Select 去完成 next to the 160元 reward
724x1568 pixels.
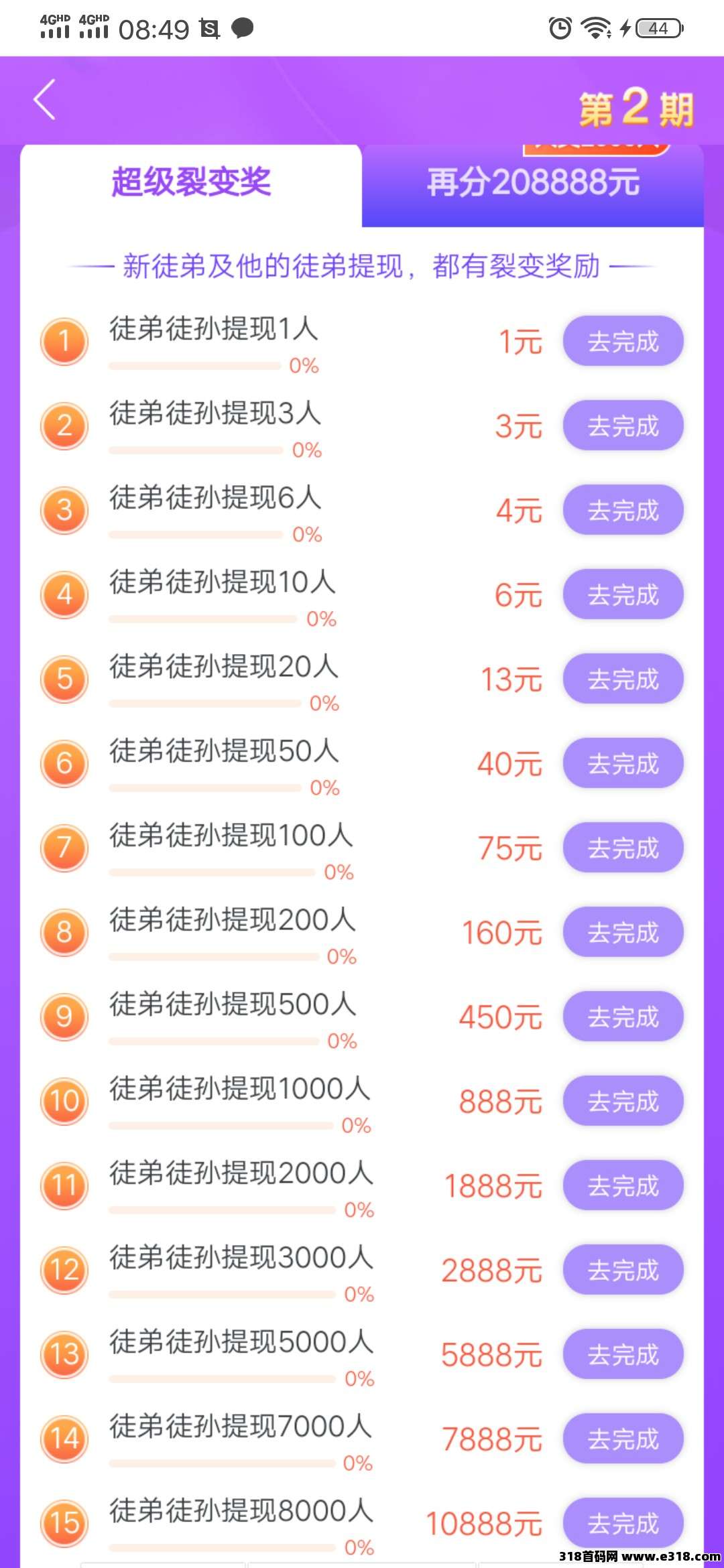(623, 933)
